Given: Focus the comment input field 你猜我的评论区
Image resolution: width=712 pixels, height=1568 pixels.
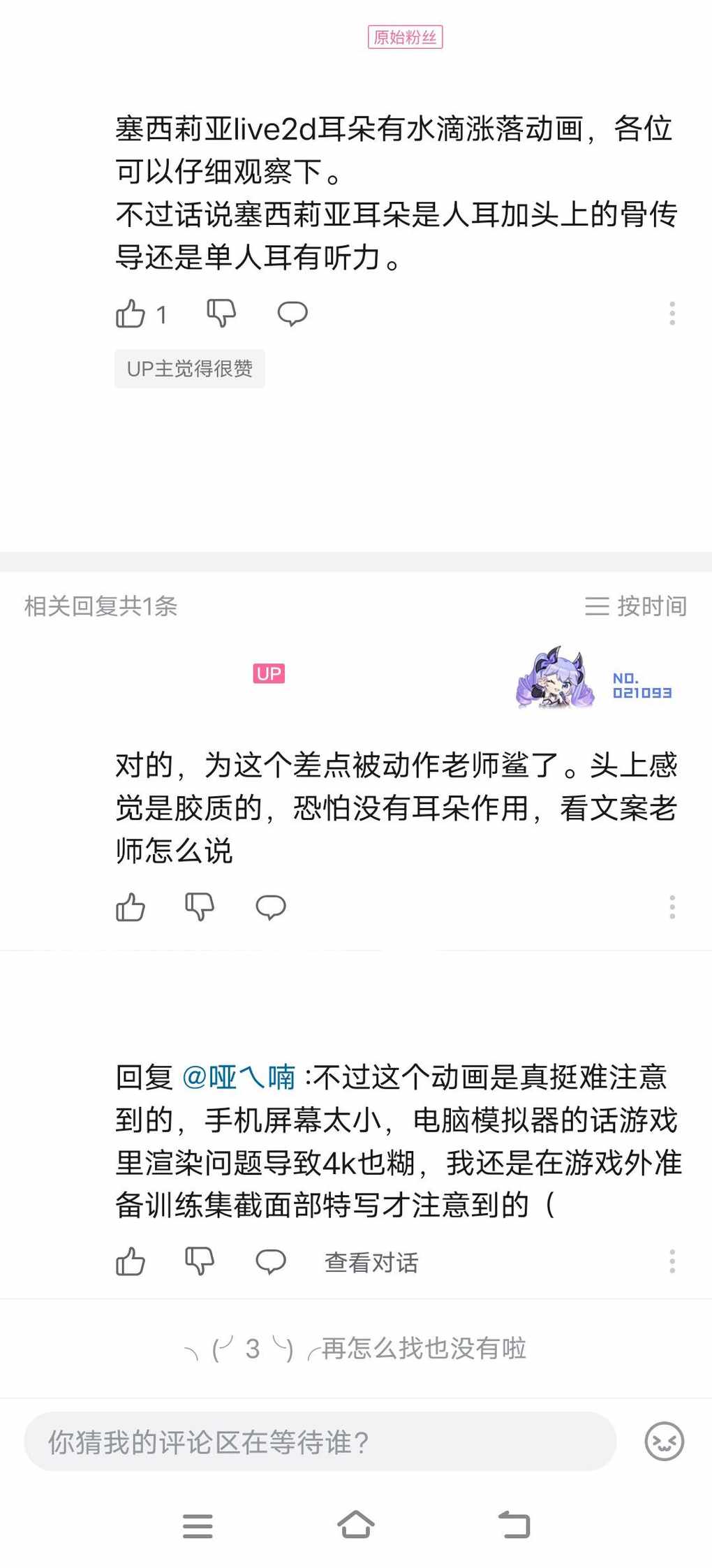Looking at the screenshot, I should 320,1442.
